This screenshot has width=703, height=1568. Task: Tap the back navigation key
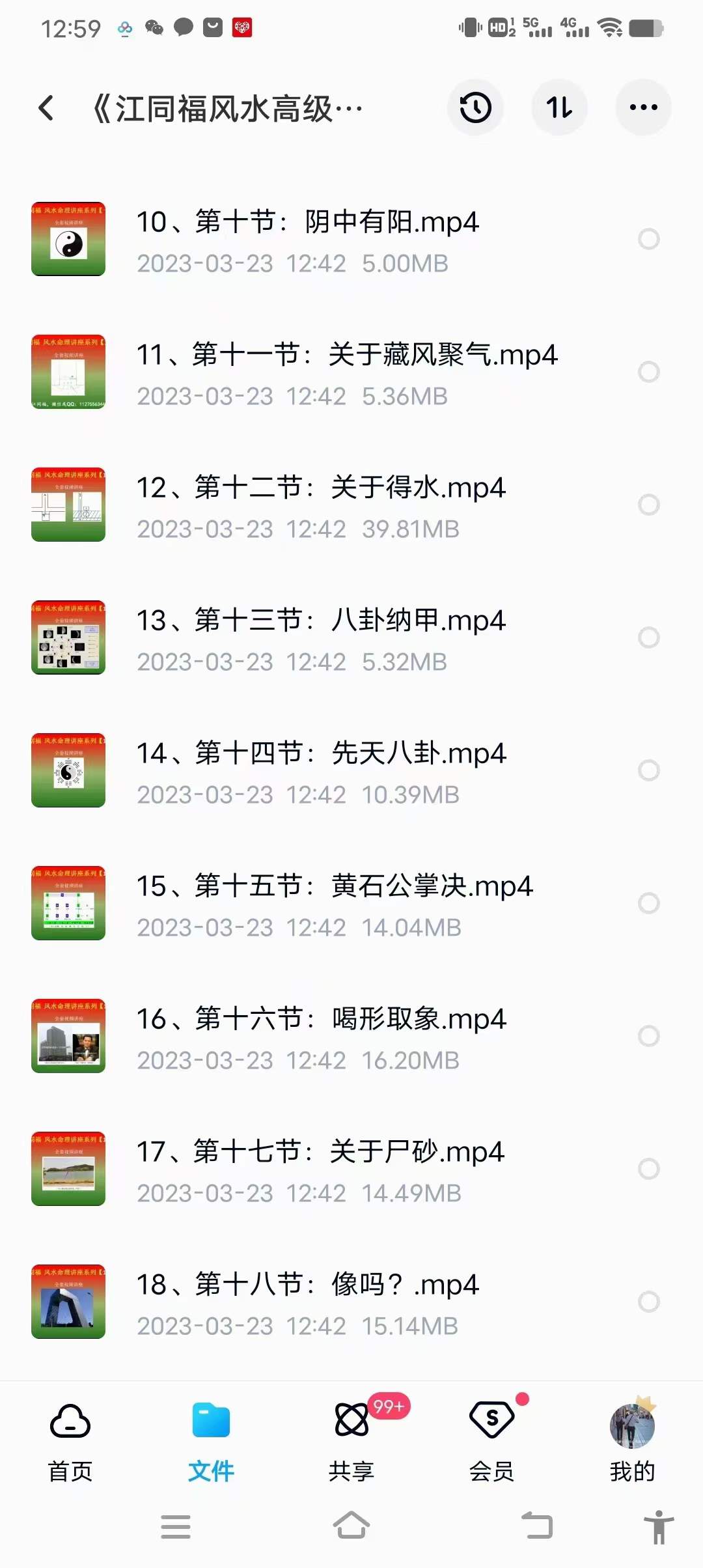pyautogui.click(x=535, y=1527)
